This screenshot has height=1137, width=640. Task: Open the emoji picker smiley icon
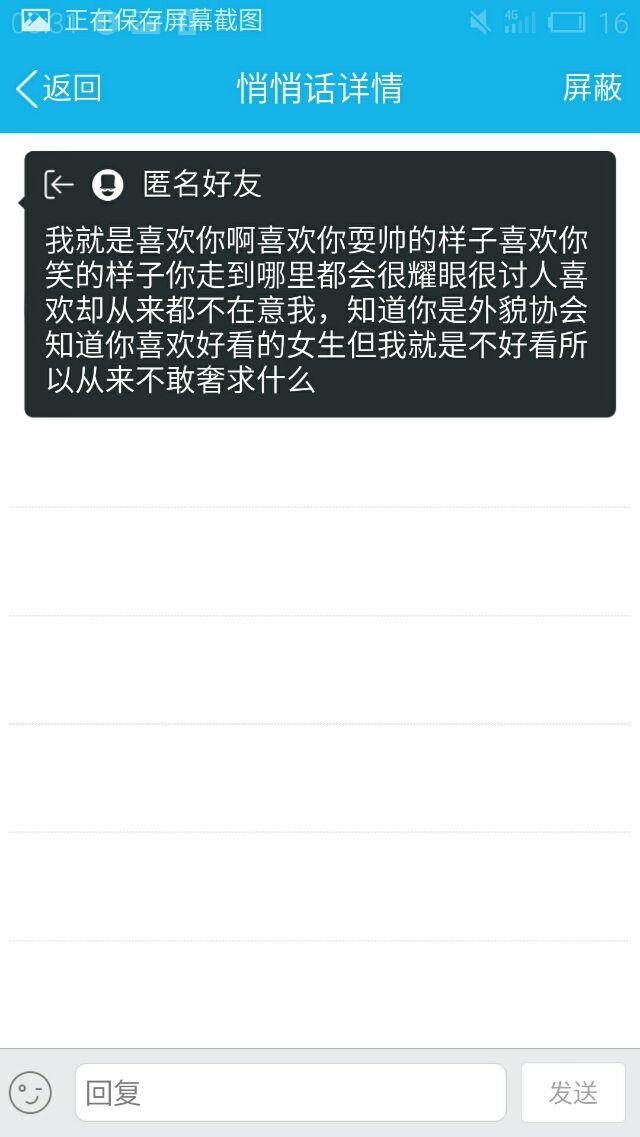[30, 1092]
